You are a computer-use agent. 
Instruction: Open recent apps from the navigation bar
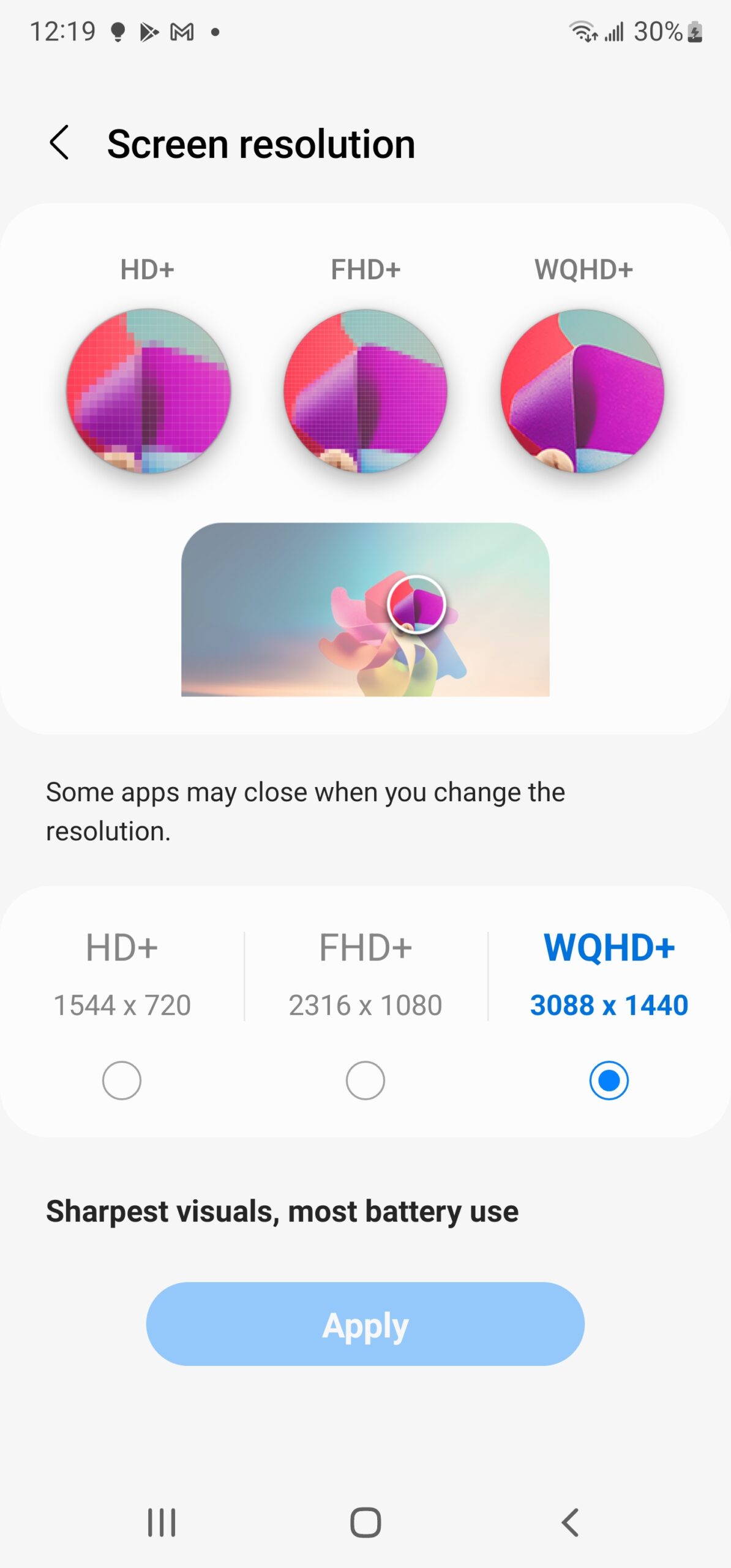click(162, 1522)
